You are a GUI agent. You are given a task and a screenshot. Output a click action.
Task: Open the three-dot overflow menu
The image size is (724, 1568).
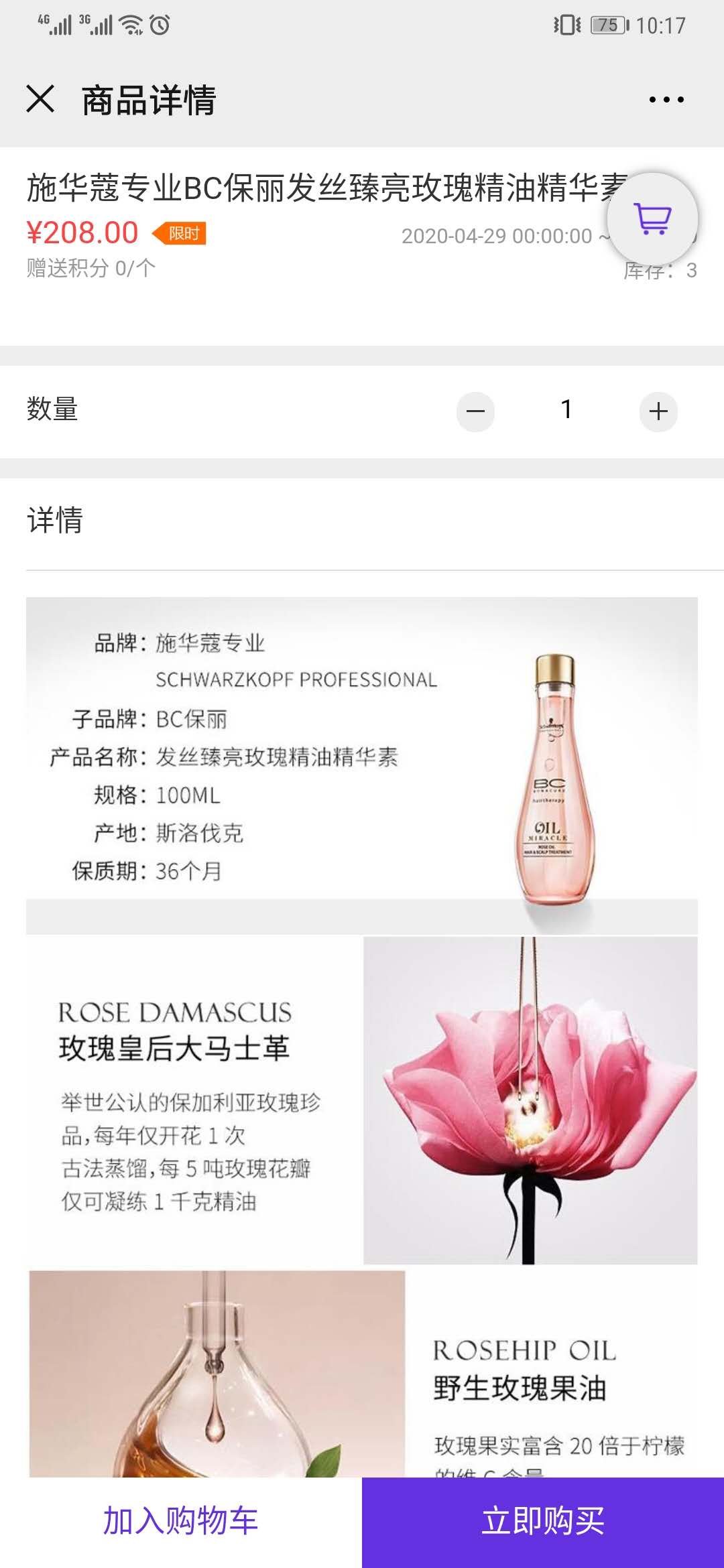click(x=666, y=100)
